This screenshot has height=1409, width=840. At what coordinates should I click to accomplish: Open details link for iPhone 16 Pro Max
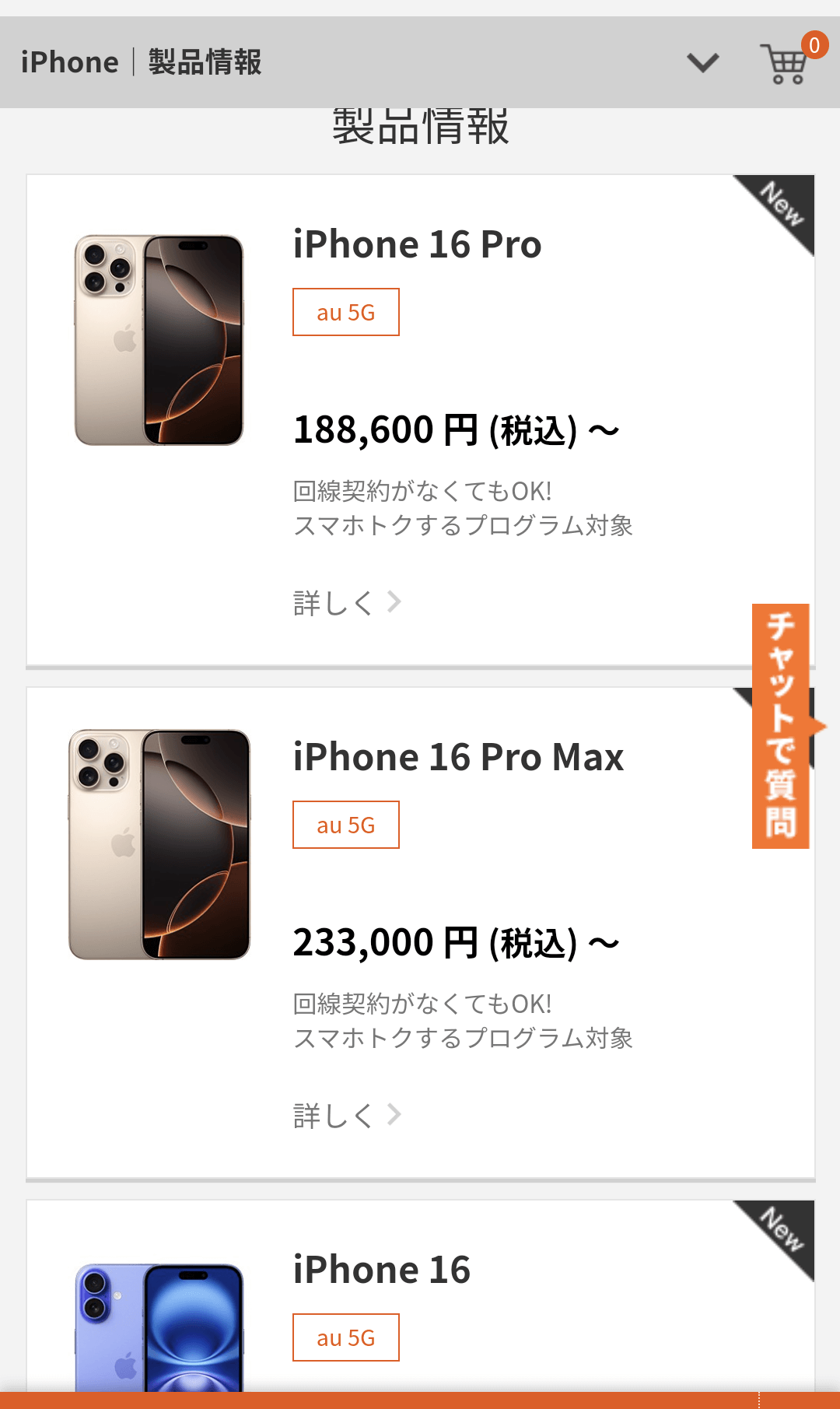[347, 1116]
